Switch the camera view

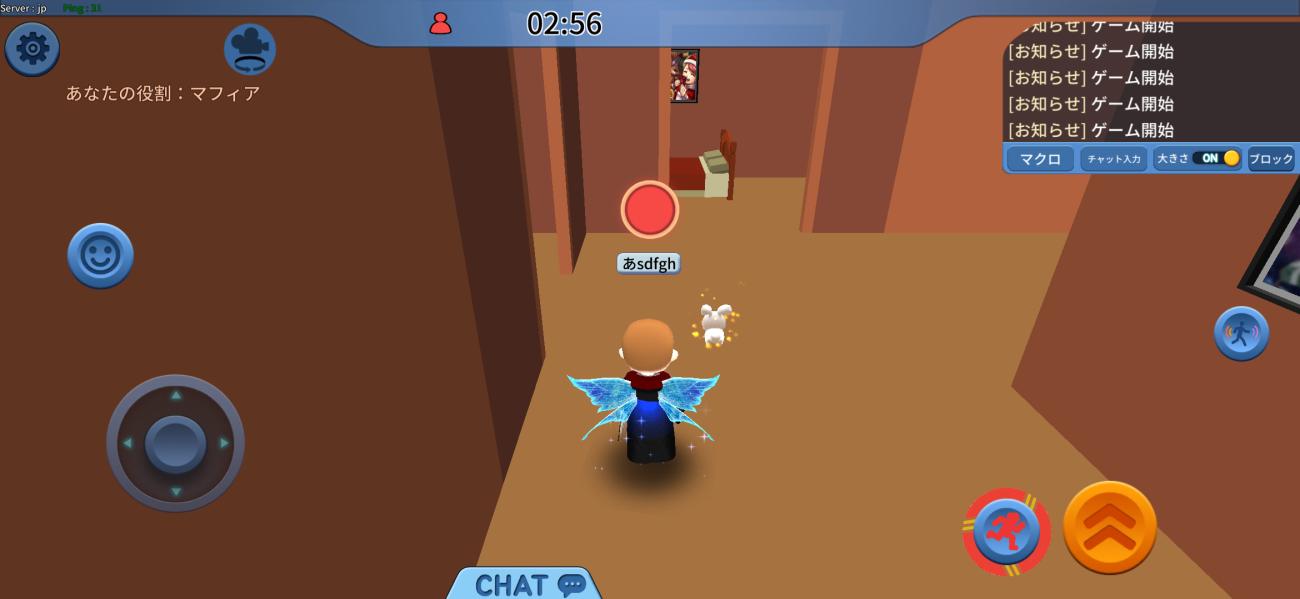coord(249,49)
